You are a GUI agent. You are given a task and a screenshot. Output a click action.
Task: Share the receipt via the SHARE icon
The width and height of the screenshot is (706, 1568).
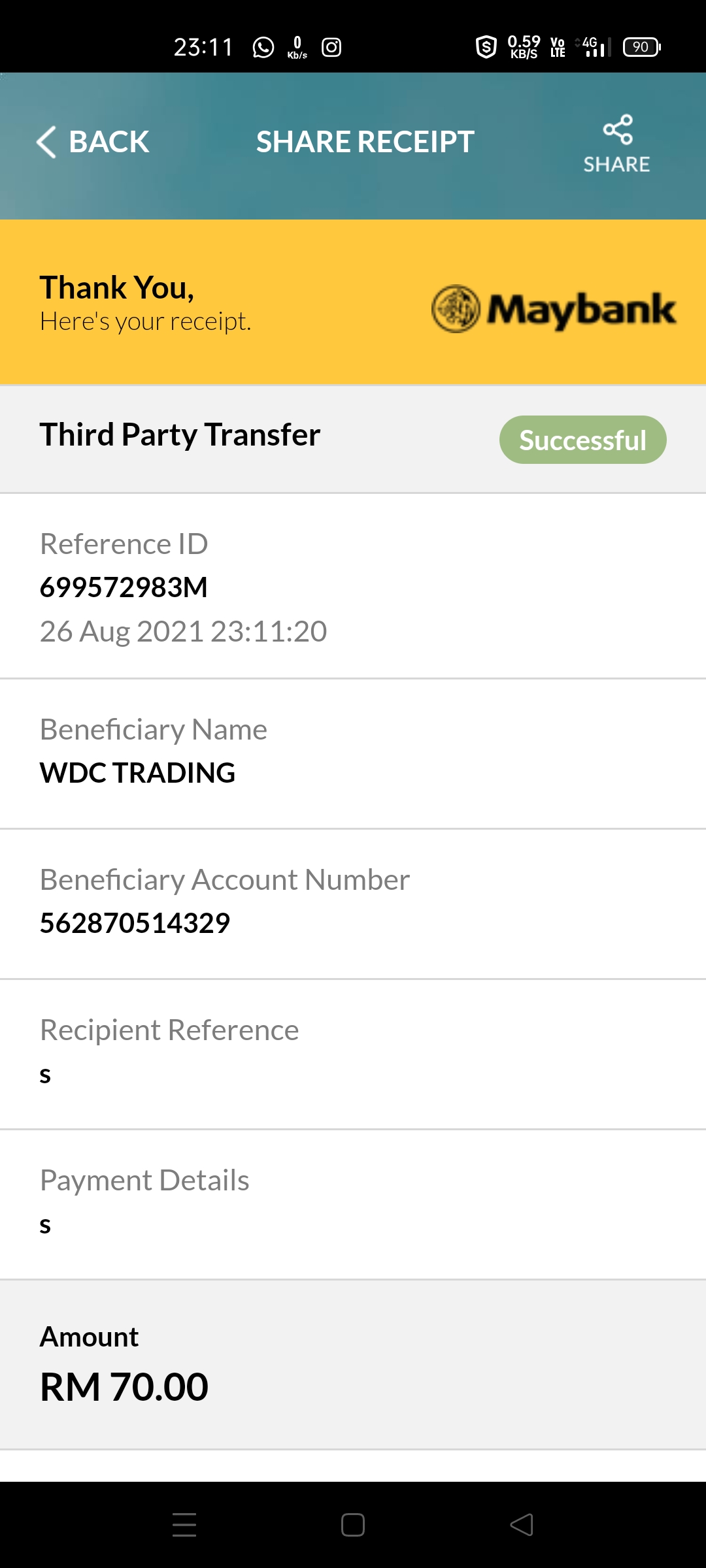click(x=616, y=144)
